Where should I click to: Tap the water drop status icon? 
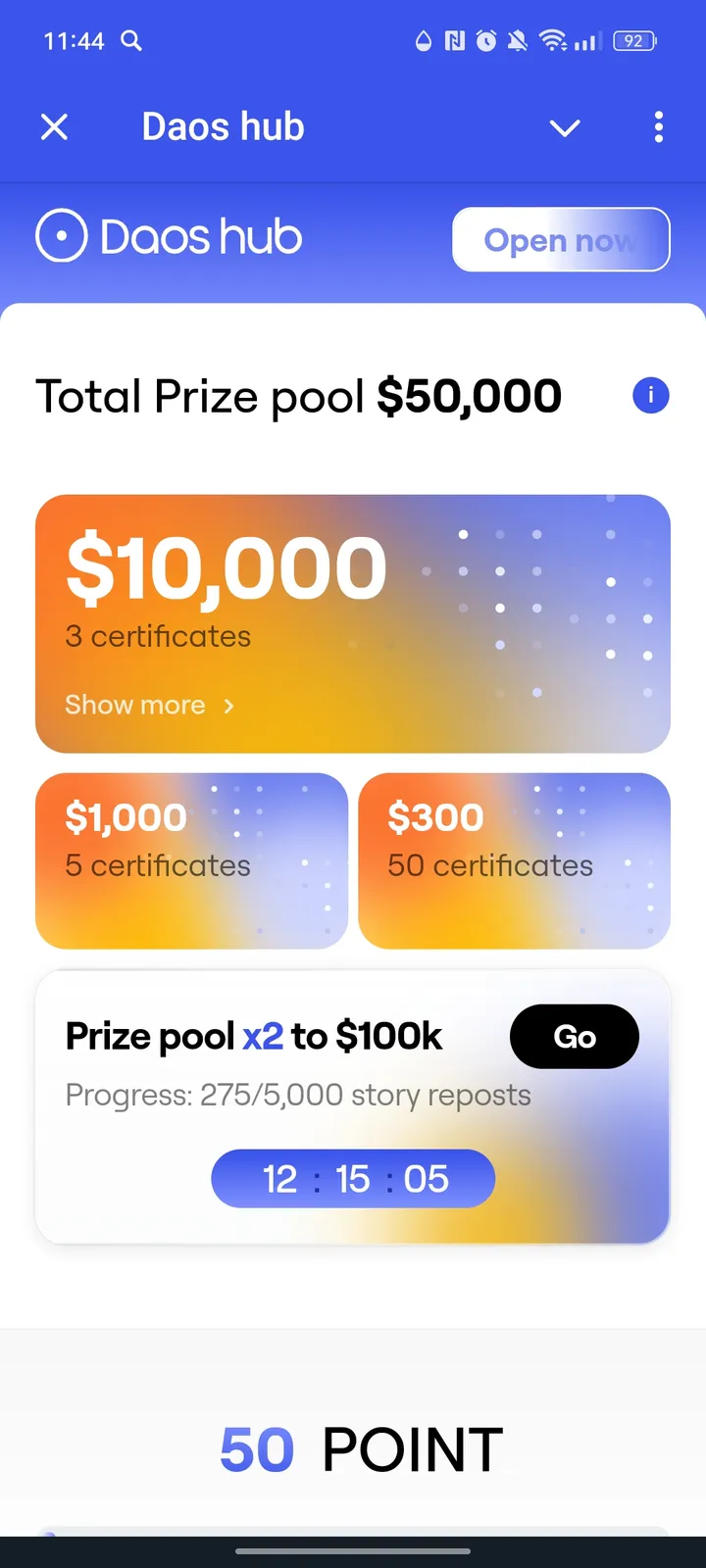click(424, 41)
